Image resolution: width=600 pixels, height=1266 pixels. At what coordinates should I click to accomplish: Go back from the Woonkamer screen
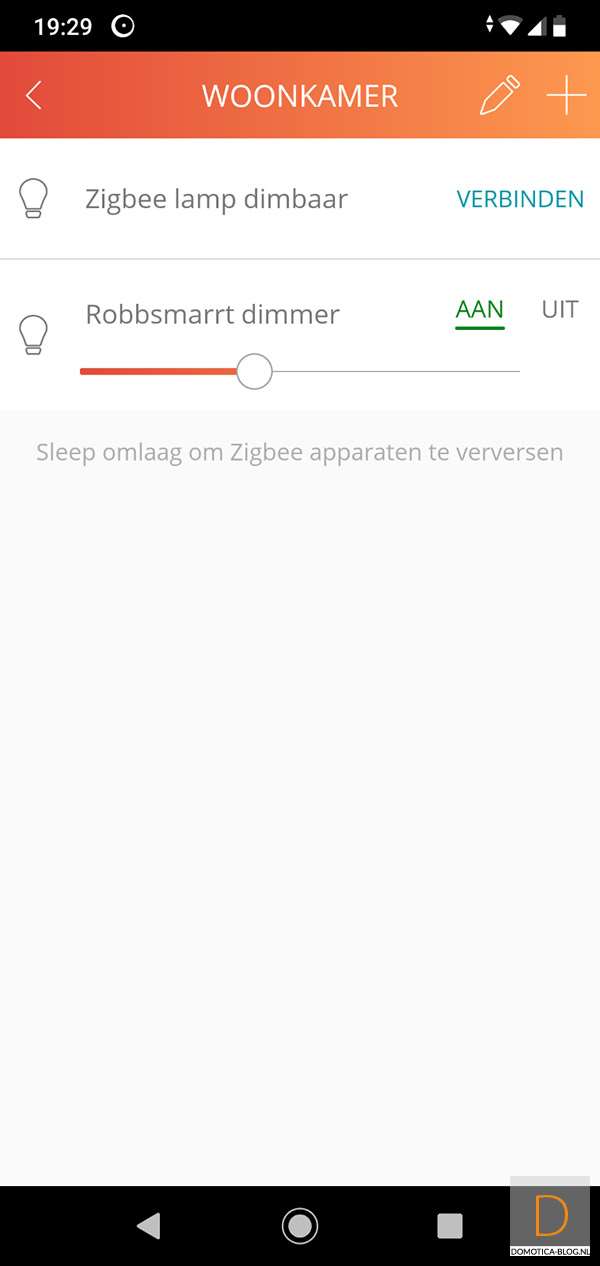point(34,96)
